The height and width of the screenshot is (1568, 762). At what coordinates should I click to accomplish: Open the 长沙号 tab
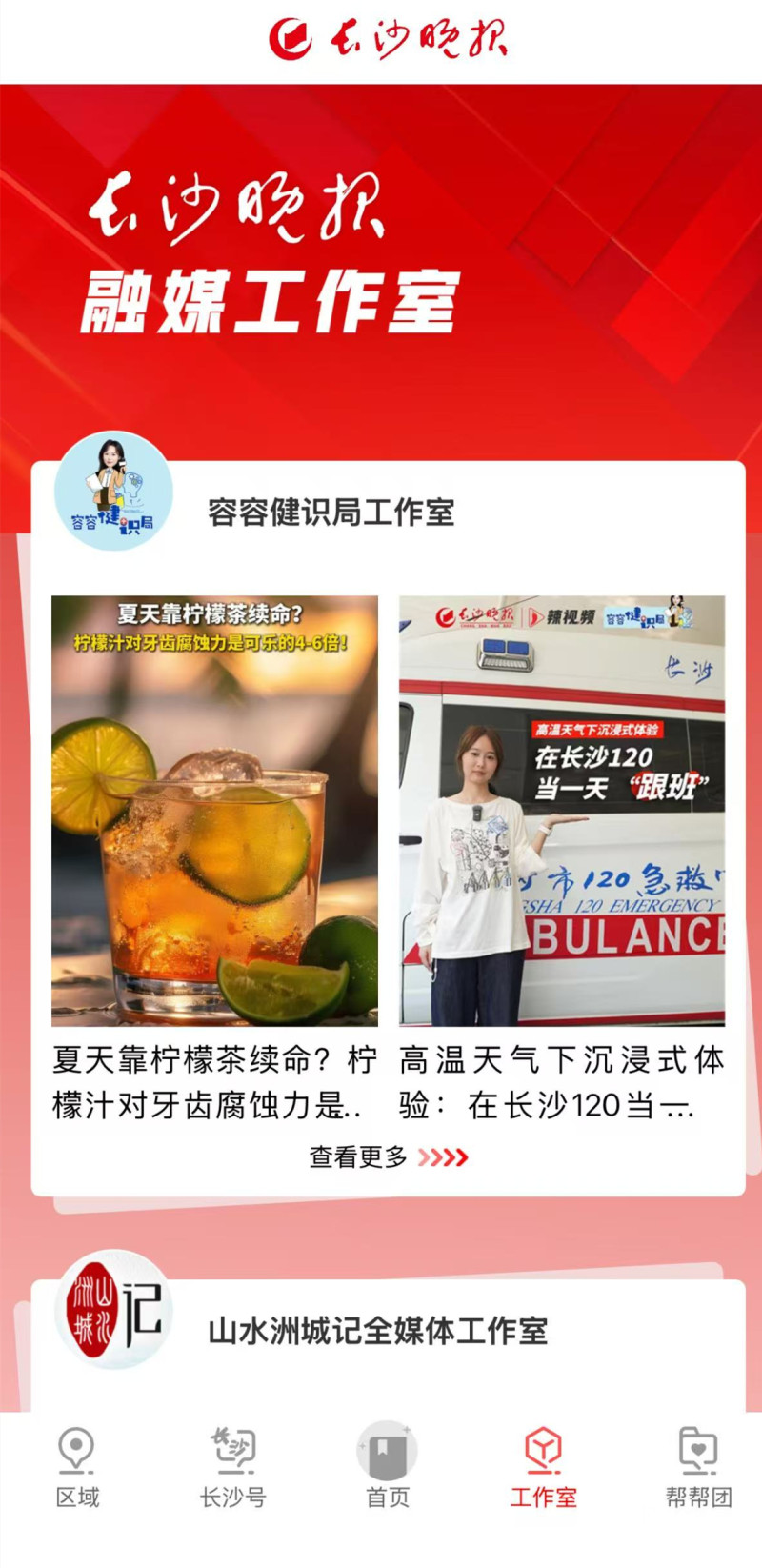pyautogui.click(x=232, y=1468)
